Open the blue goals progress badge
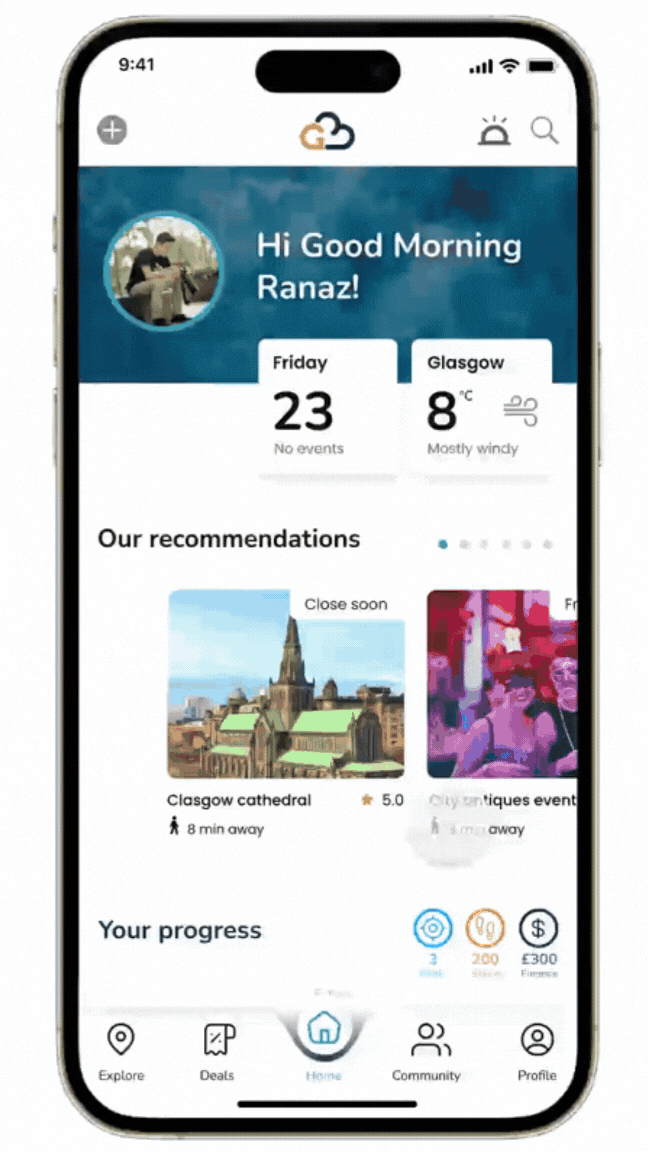 [x=433, y=929]
